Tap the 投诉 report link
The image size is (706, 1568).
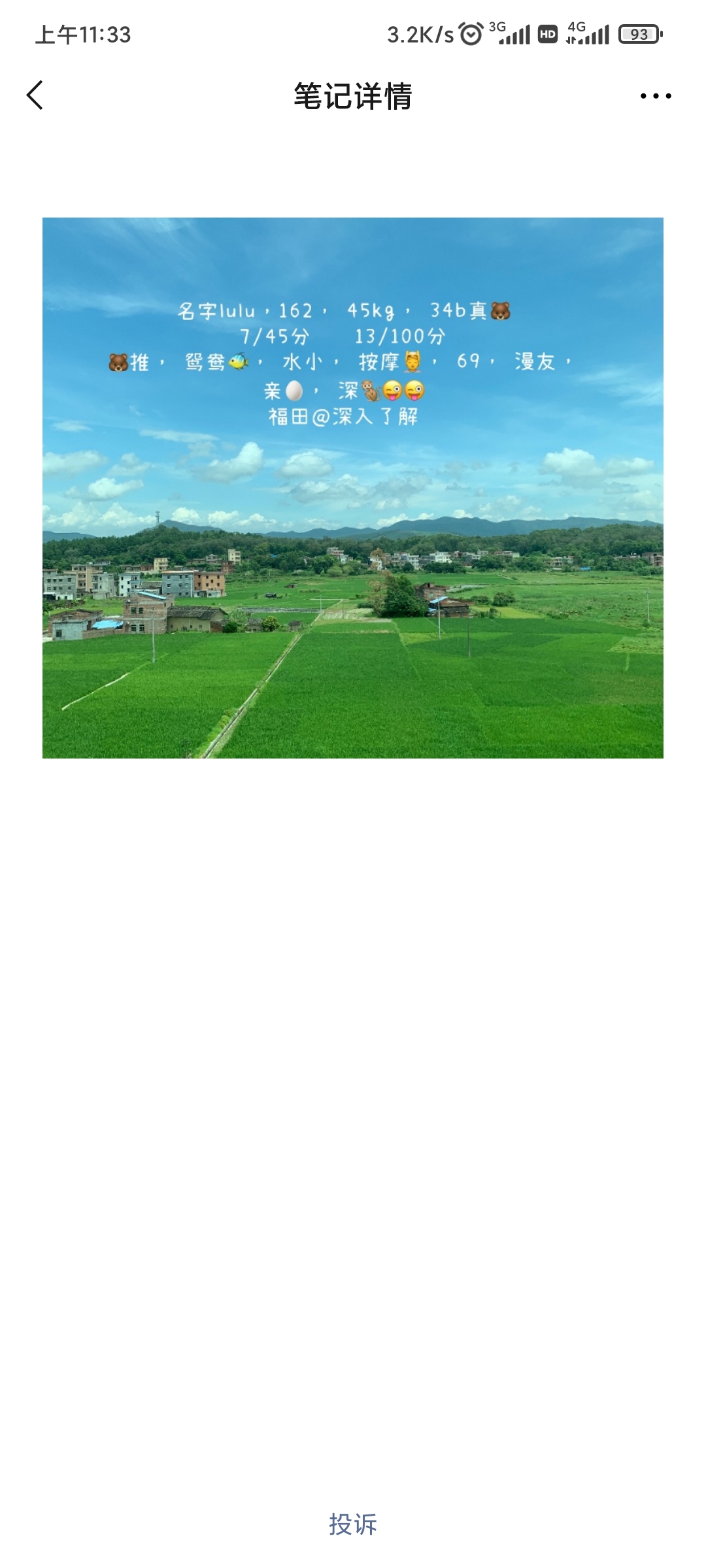pyautogui.click(x=353, y=1524)
